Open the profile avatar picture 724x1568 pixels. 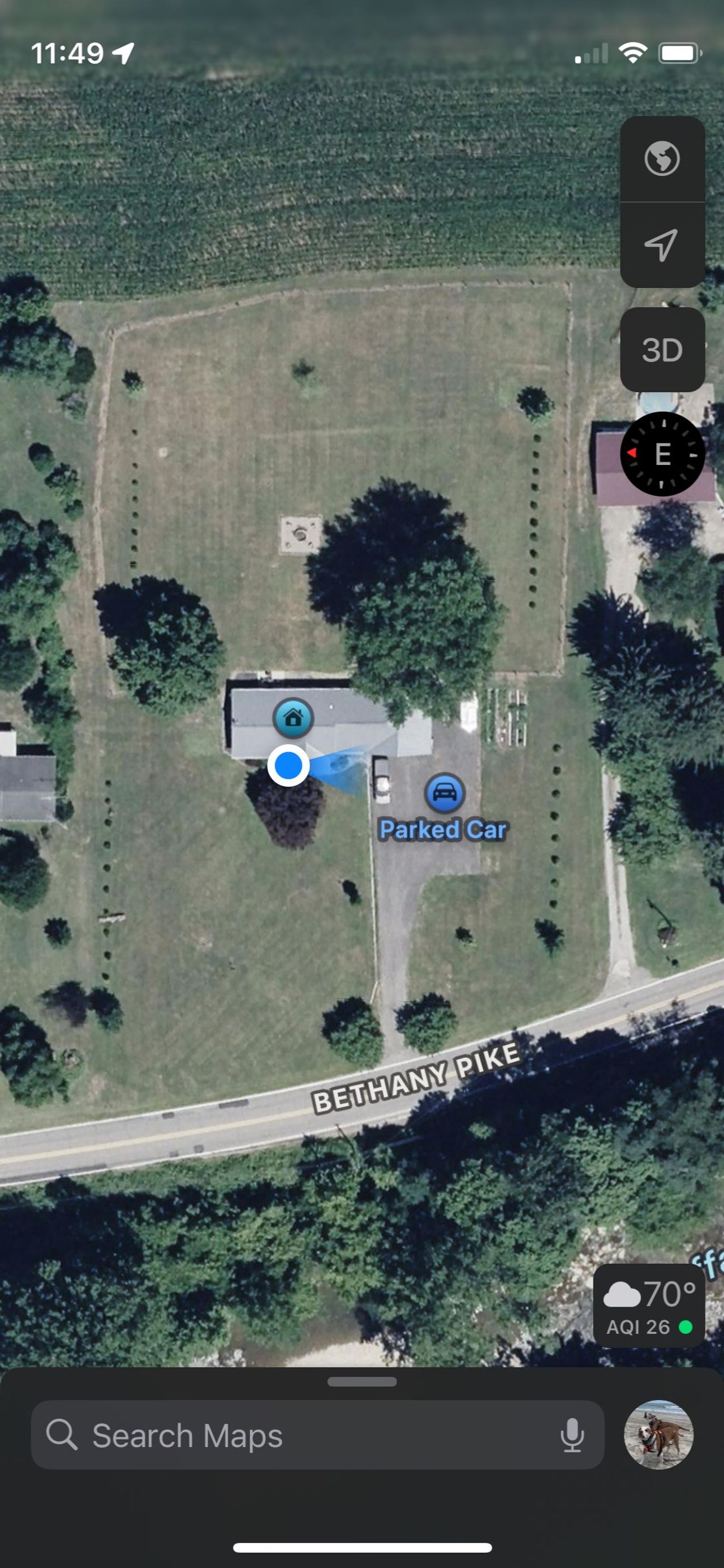pos(658,1435)
